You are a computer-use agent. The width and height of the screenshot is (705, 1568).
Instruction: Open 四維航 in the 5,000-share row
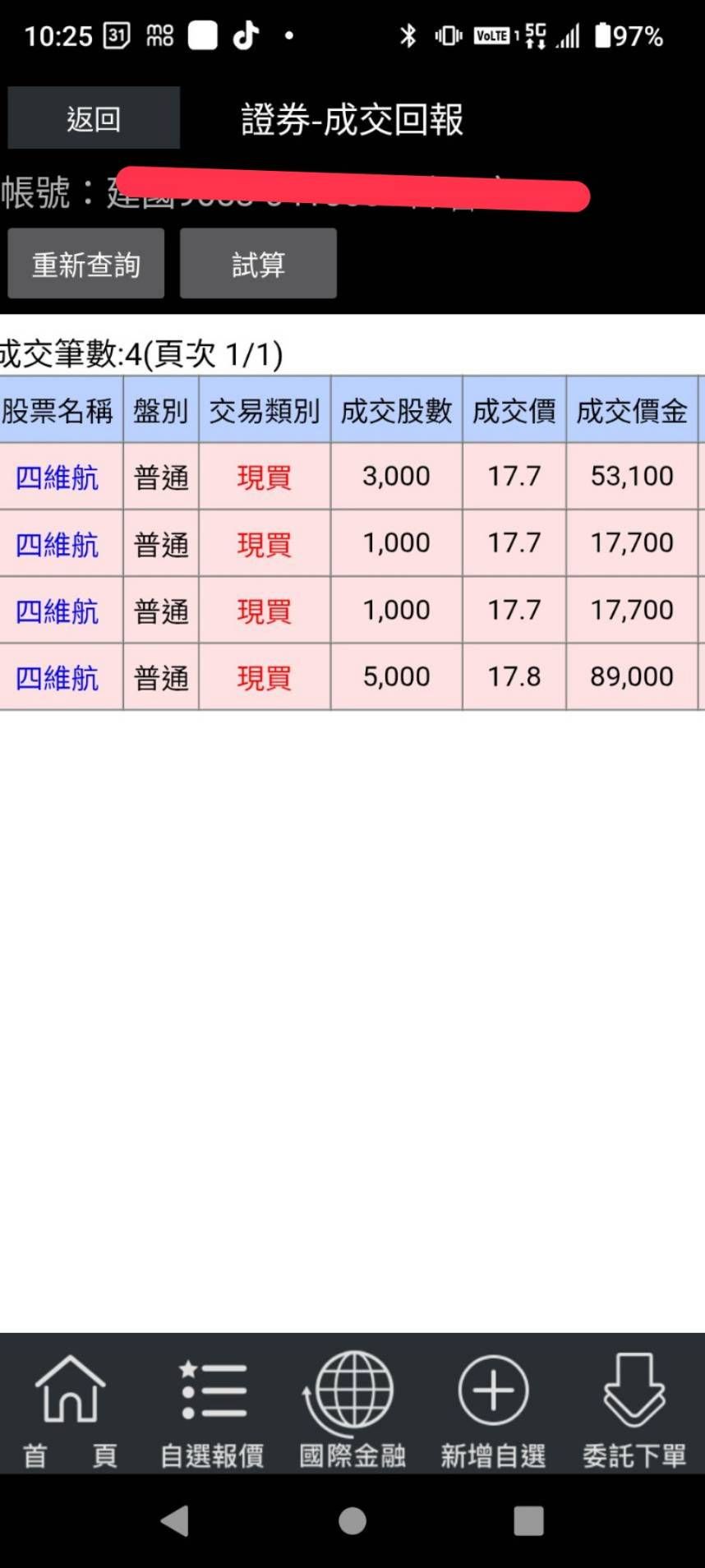tap(58, 678)
